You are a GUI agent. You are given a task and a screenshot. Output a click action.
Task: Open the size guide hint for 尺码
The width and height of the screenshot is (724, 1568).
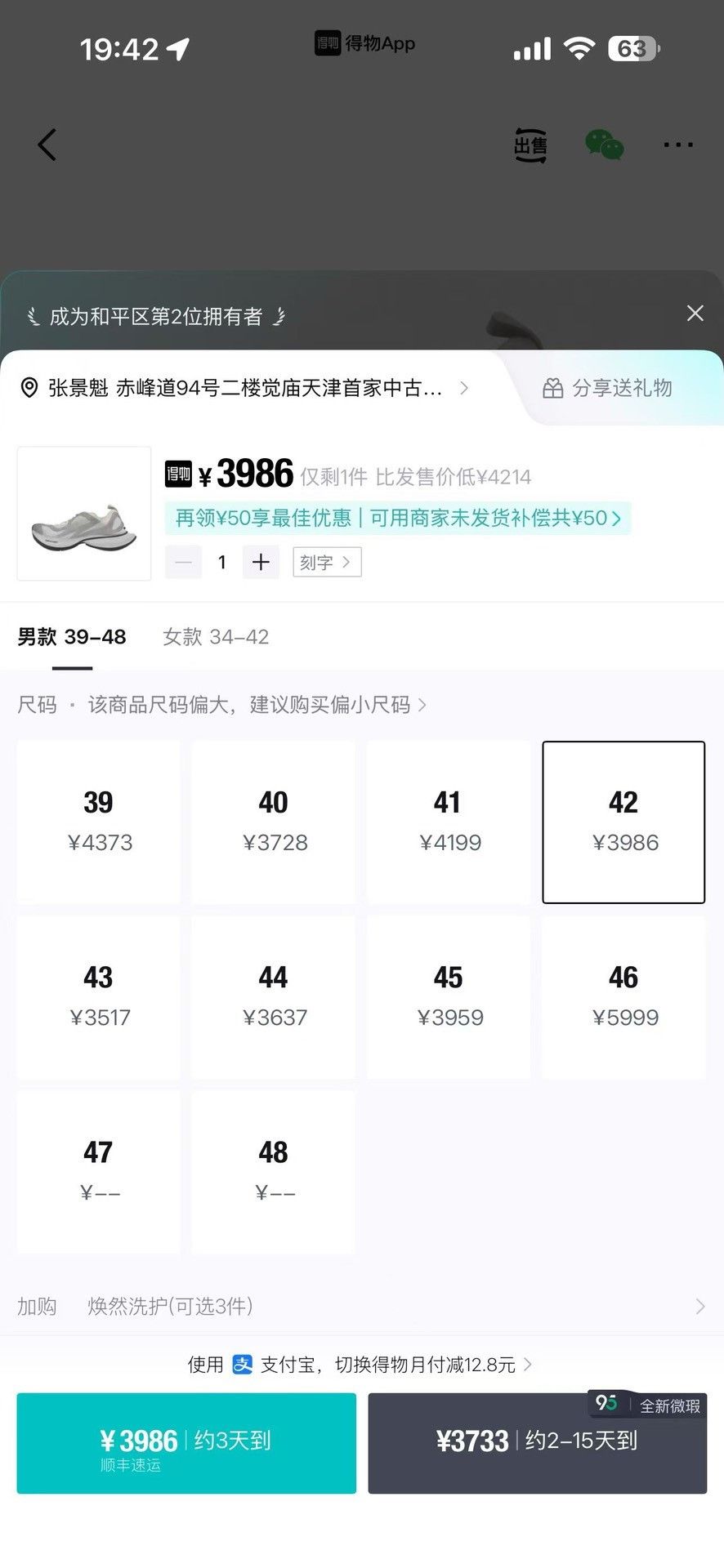coord(222,705)
